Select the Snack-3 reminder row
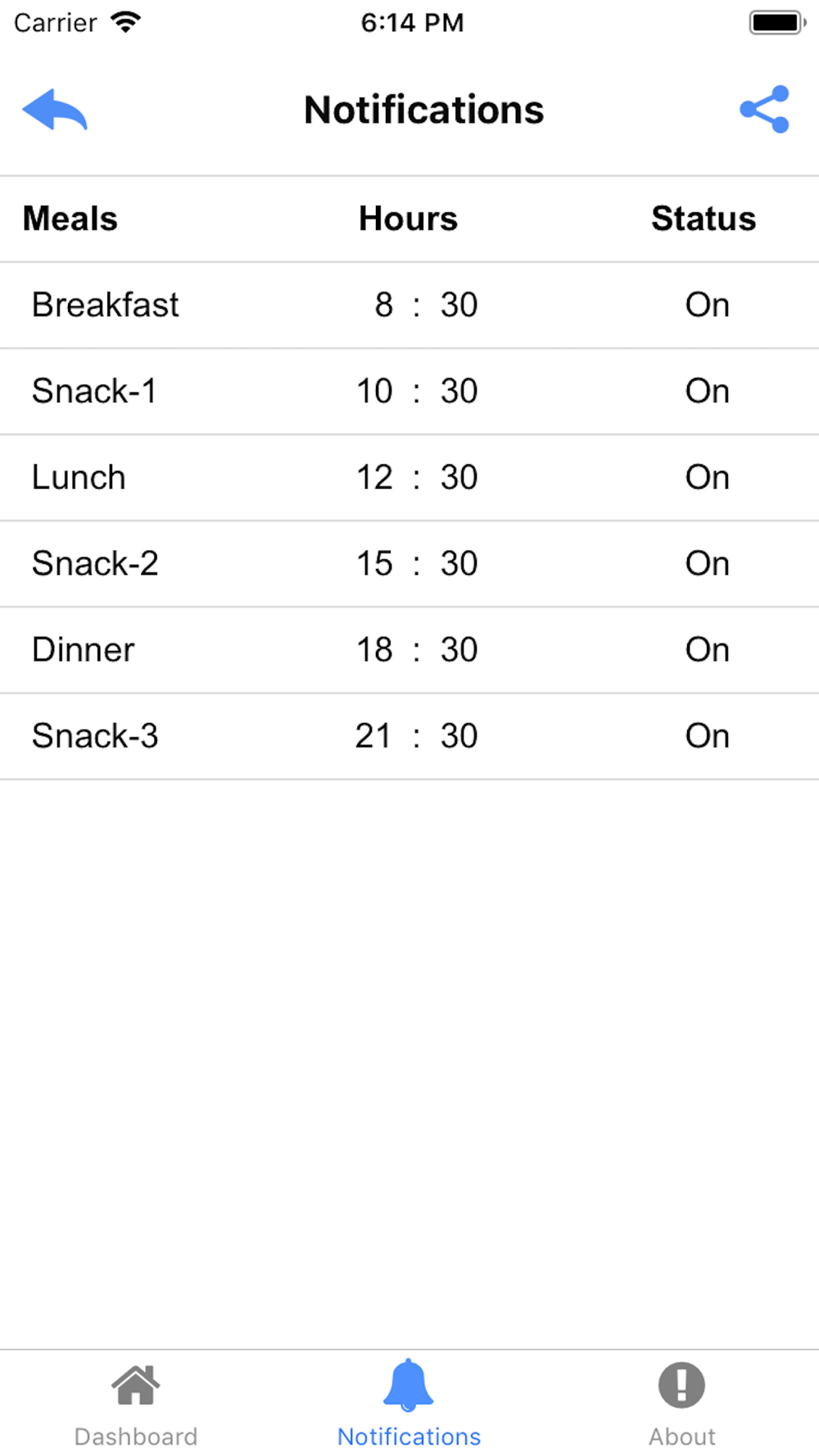The width and height of the screenshot is (819, 1456). coord(409,736)
